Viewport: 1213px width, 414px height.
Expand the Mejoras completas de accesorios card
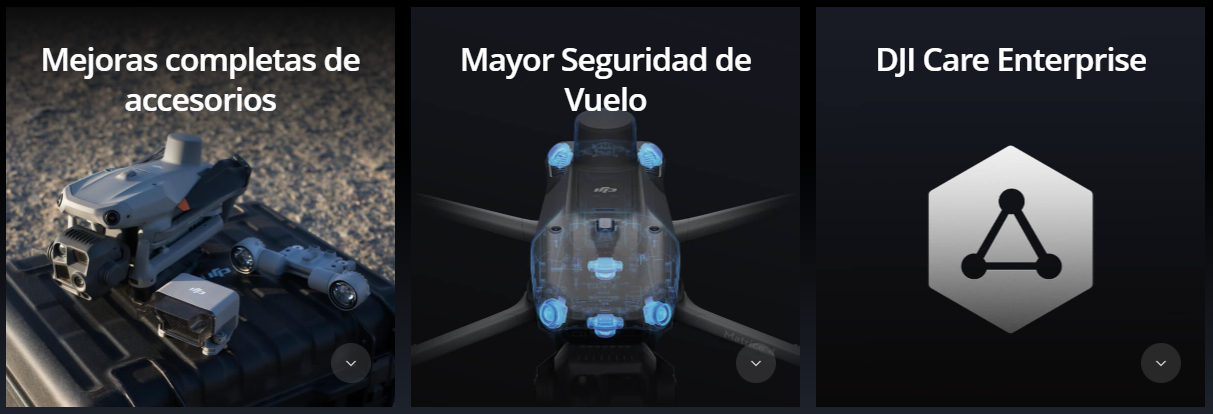point(350,363)
